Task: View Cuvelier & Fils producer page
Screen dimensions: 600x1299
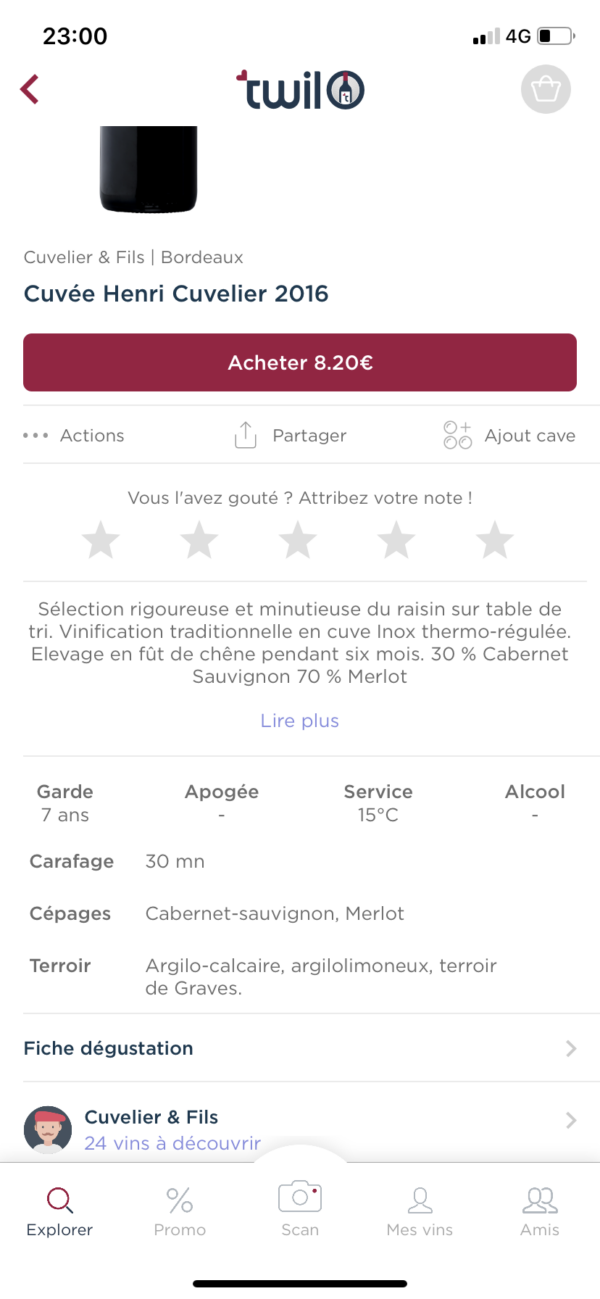Action: pos(300,1129)
